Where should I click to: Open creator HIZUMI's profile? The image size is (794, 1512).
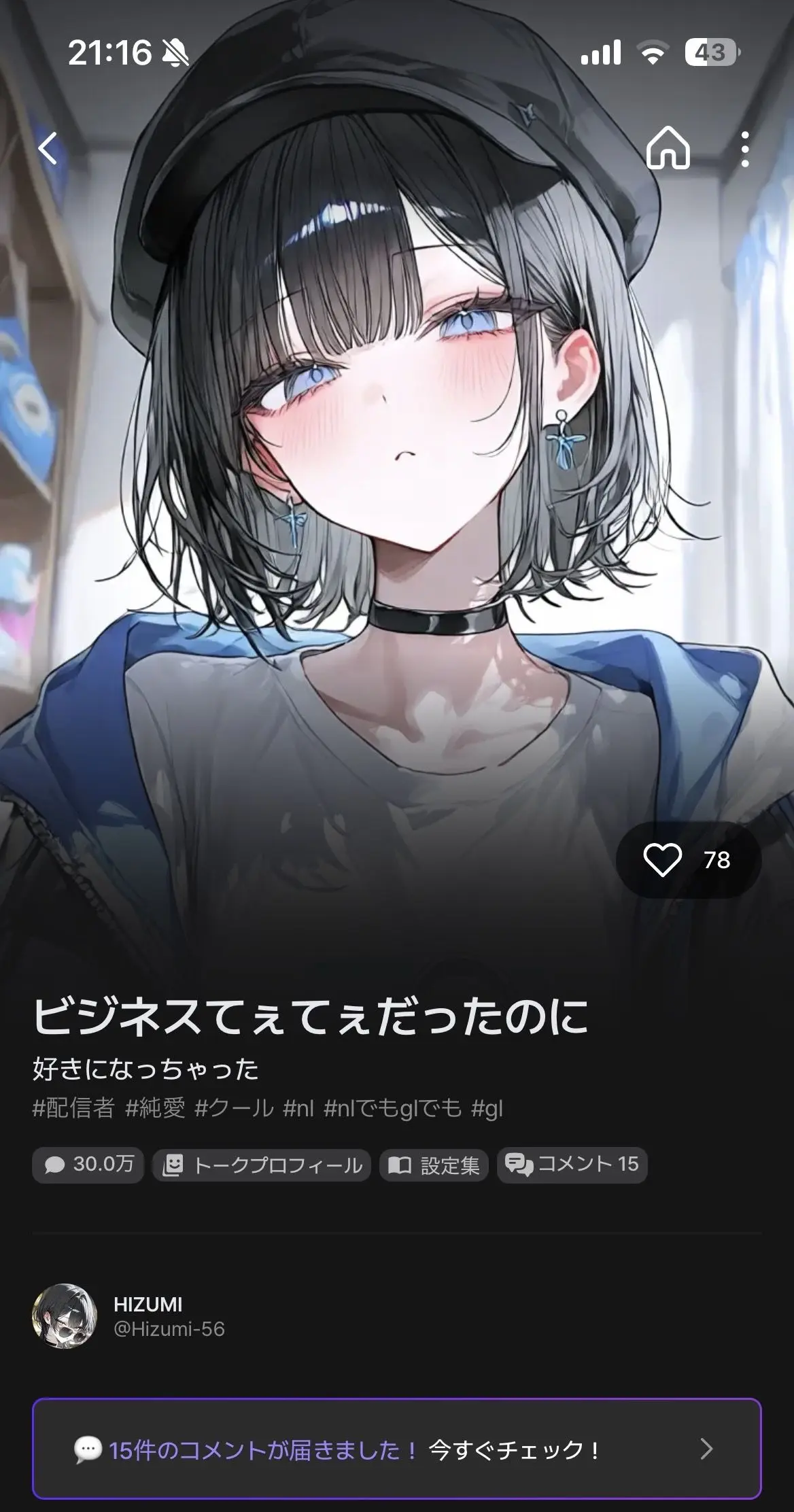(129, 1317)
